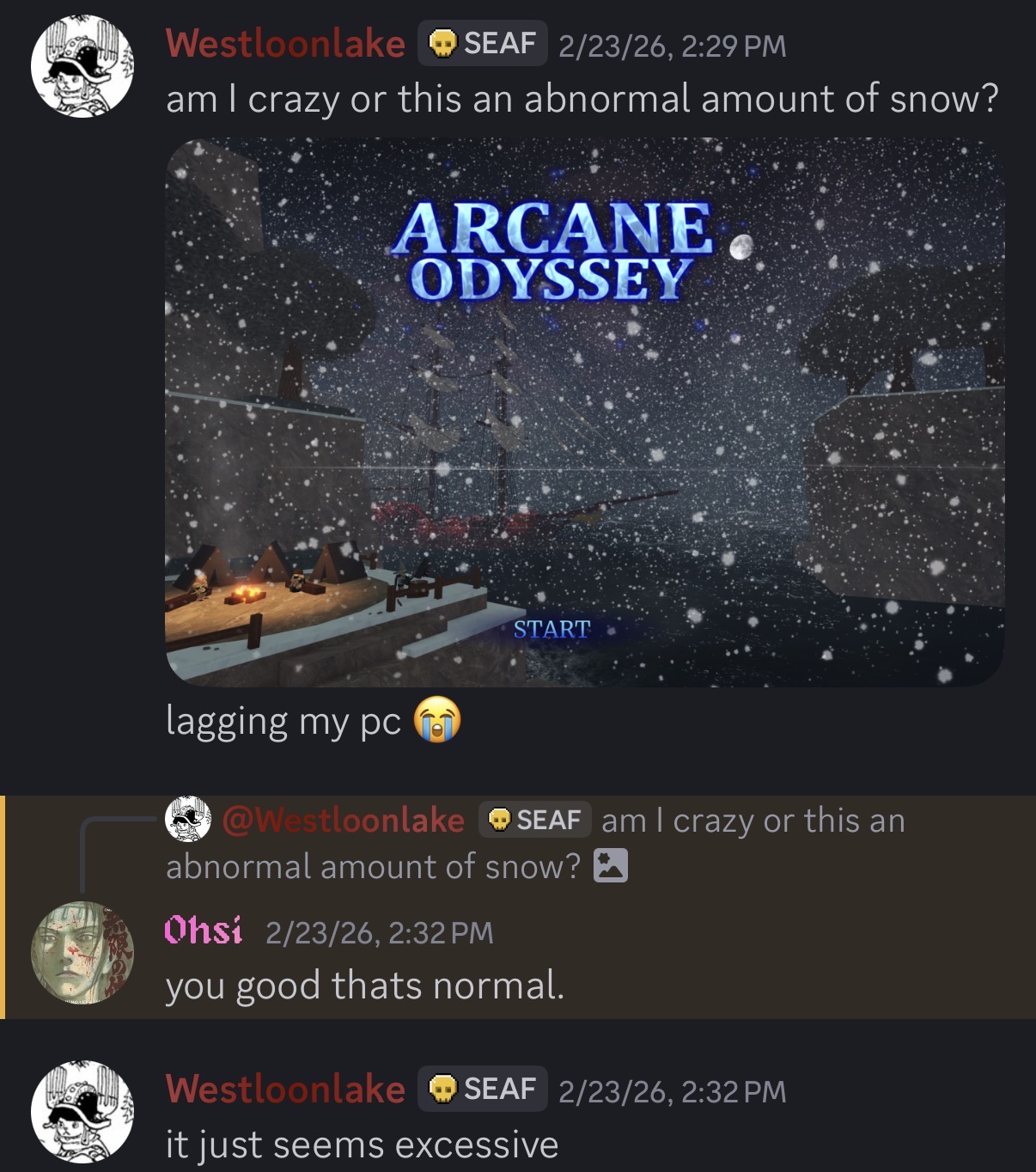Tap the SEAF tag on the last message
The width and height of the screenshot is (1036, 1172).
pyautogui.click(x=483, y=1090)
